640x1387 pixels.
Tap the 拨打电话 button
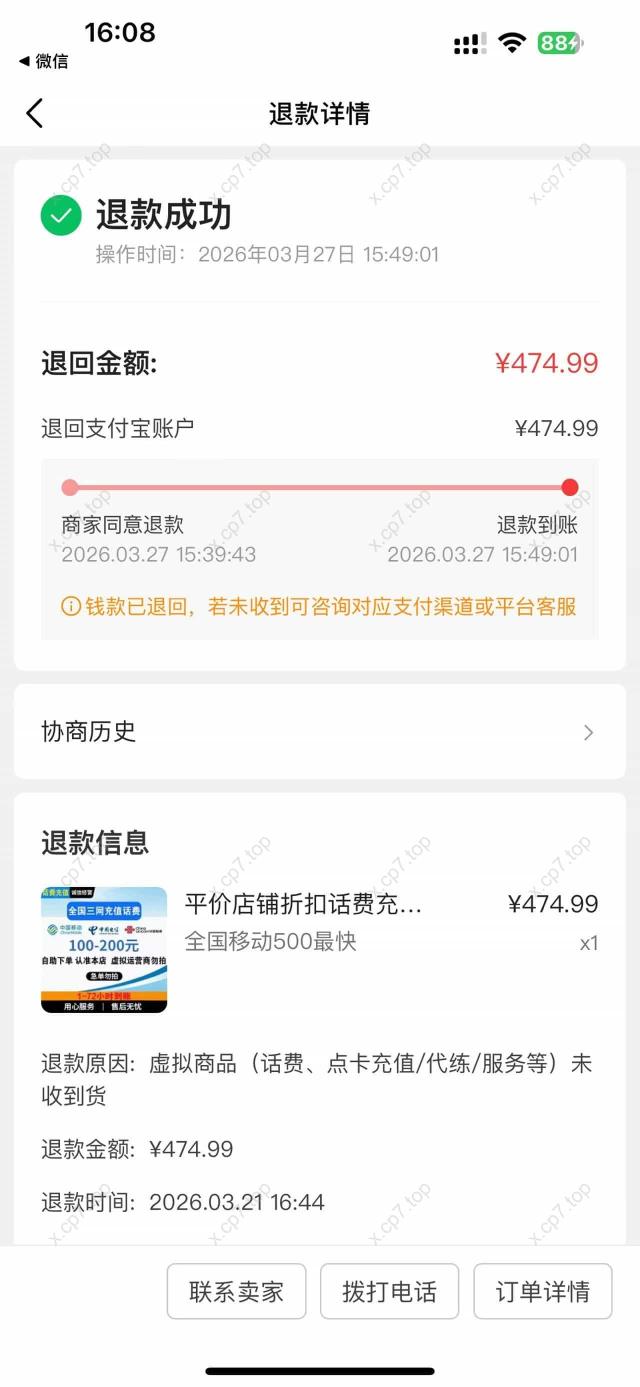[389, 1291]
